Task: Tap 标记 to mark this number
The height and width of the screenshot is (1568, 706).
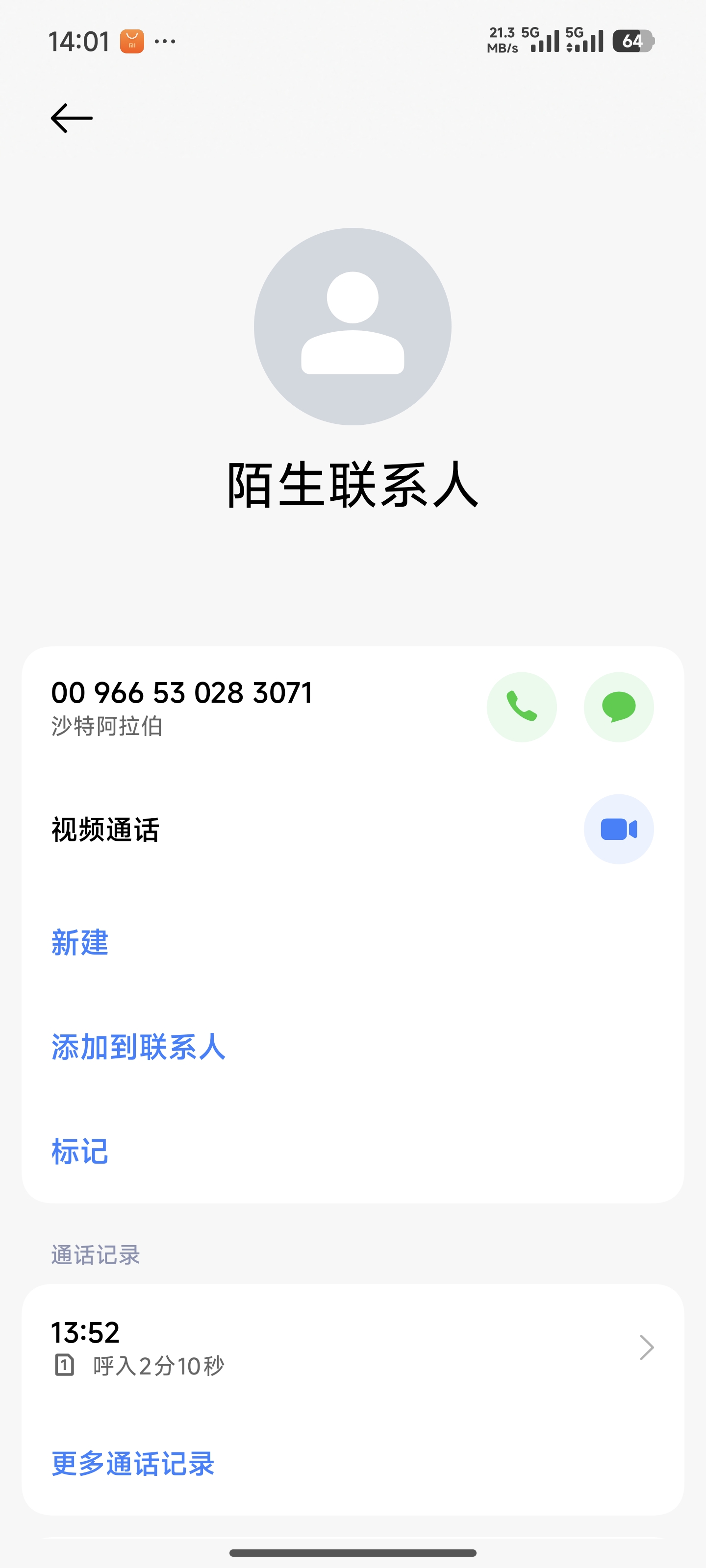Action: pos(80,1151)
